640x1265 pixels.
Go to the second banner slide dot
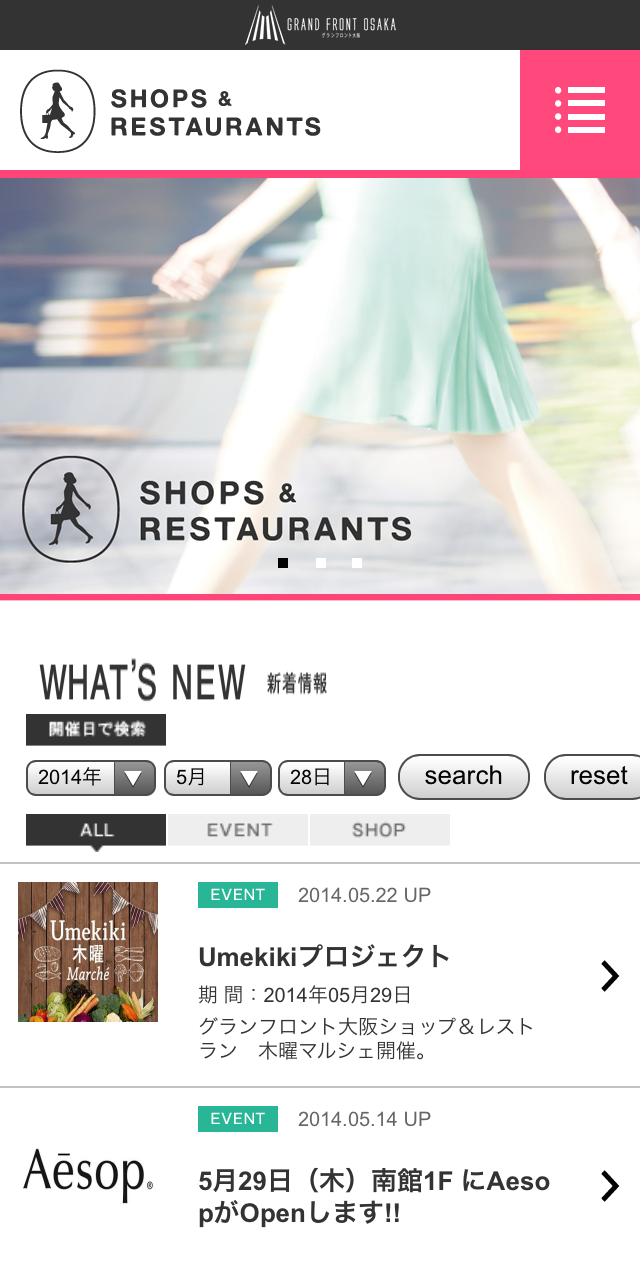321,563
